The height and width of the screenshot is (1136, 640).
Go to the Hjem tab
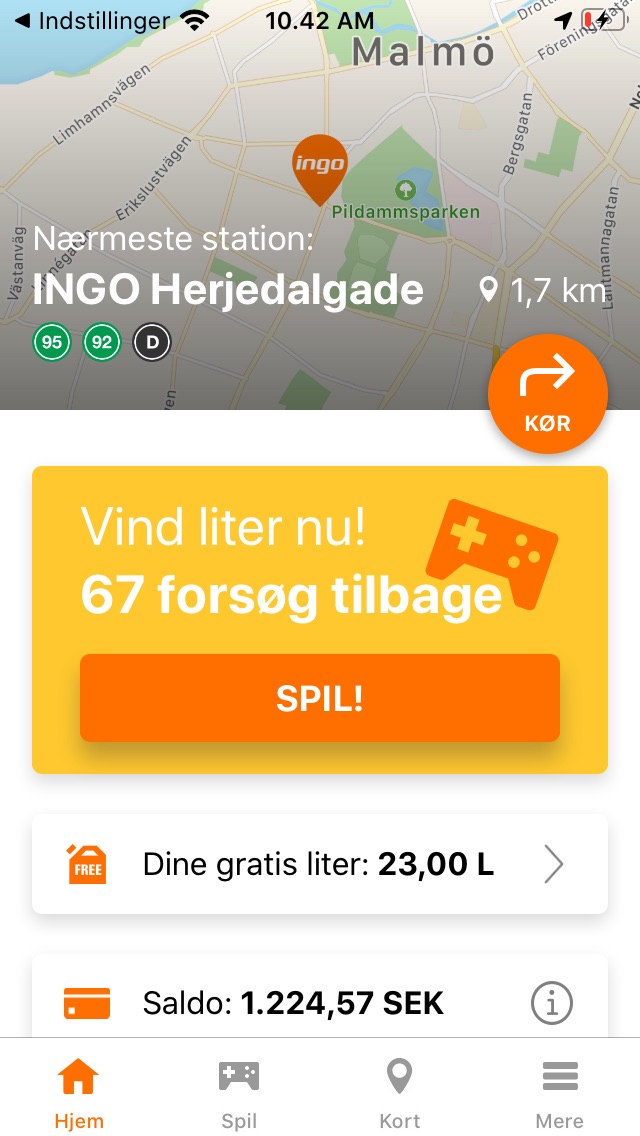79,1094
